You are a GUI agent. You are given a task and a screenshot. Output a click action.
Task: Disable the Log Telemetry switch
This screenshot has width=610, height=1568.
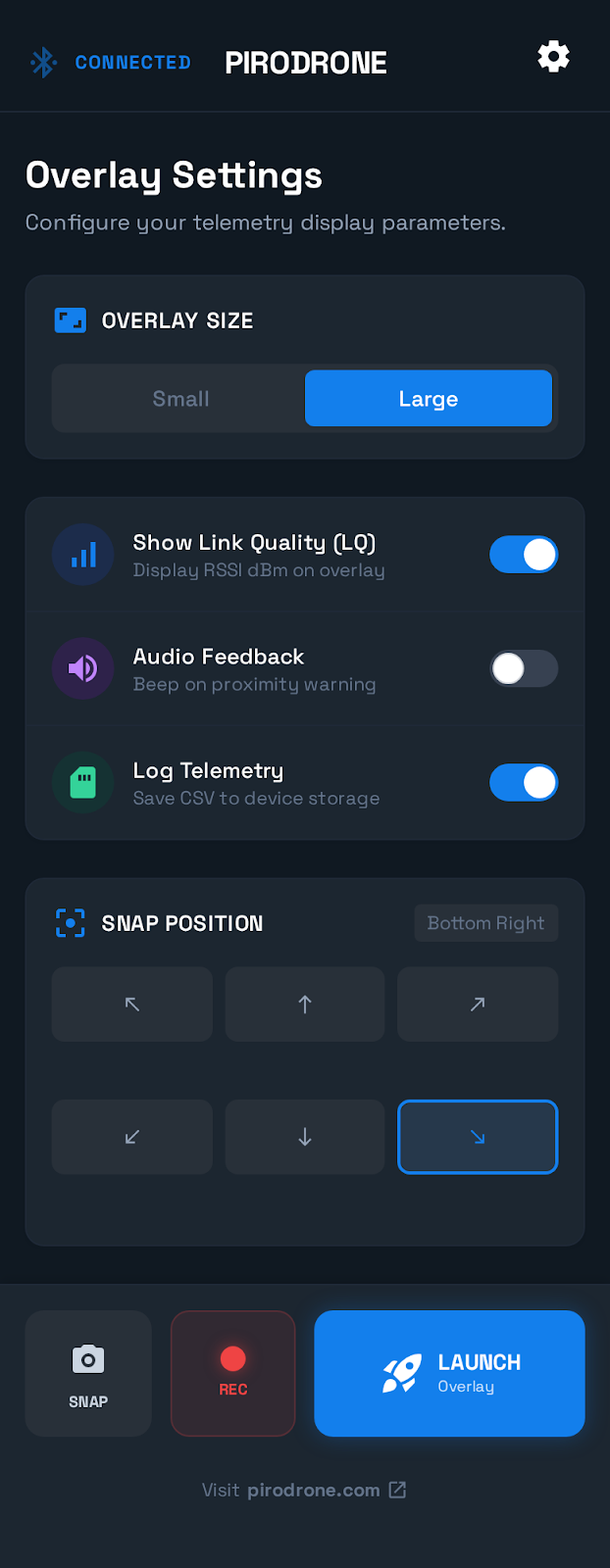click(524, 783)
